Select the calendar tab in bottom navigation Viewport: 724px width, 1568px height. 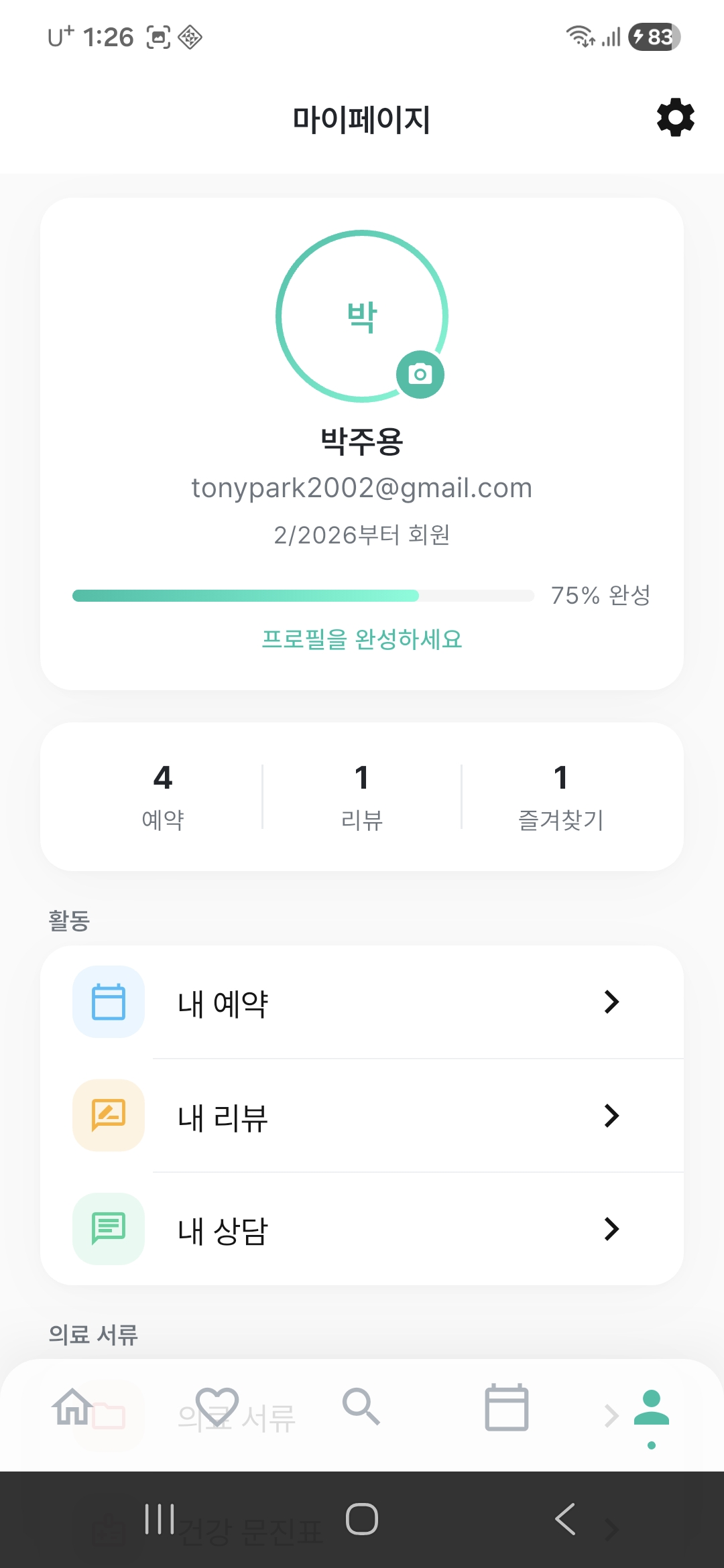(507, 1407)
